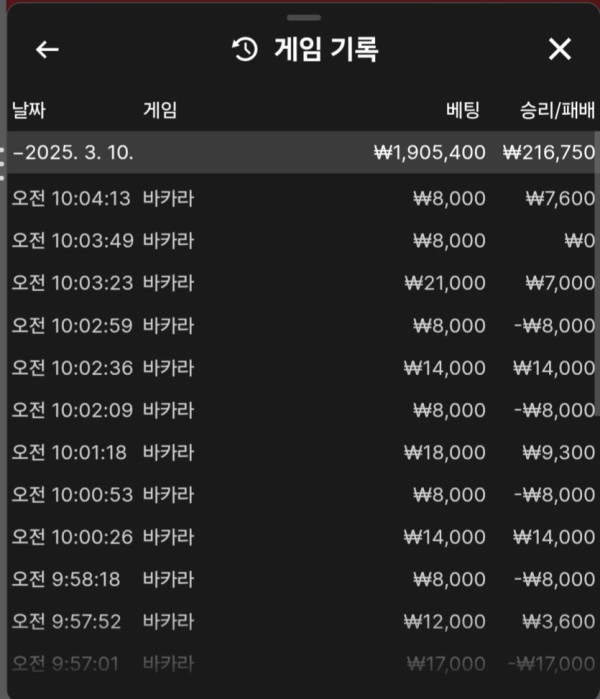This screenshot has width=600, height=699.
Task: Open the 오전 9:57:52 바카라 record
Action: (x=300, y=622)
